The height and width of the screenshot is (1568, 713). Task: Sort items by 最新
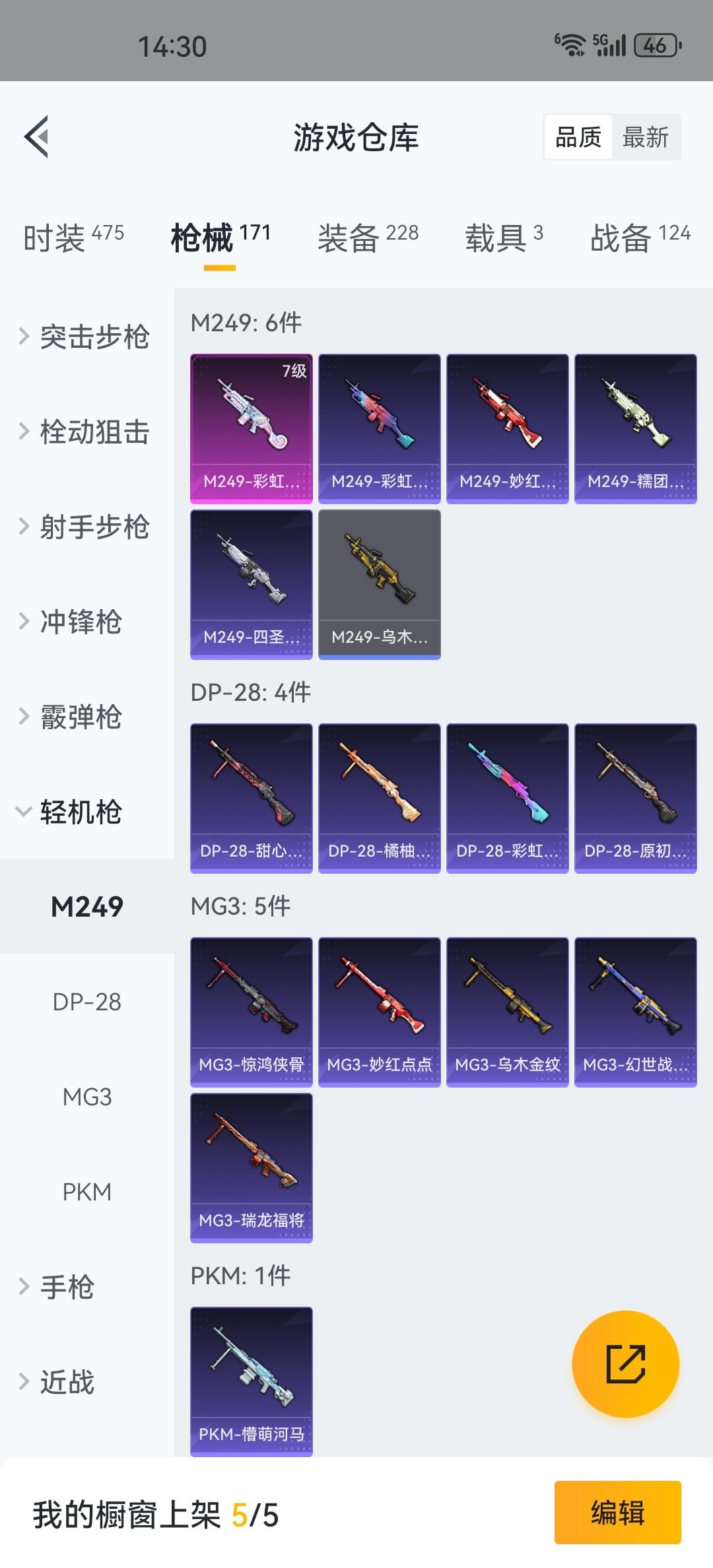[645, 137]
